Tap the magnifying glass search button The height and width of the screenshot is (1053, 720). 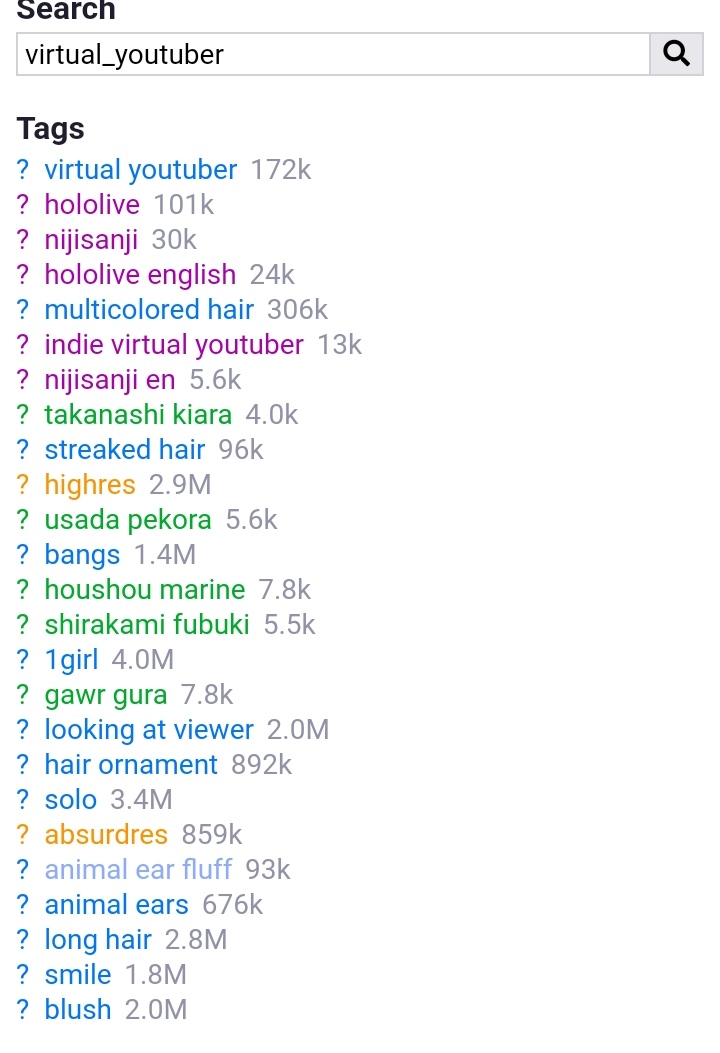click(676, 54)
